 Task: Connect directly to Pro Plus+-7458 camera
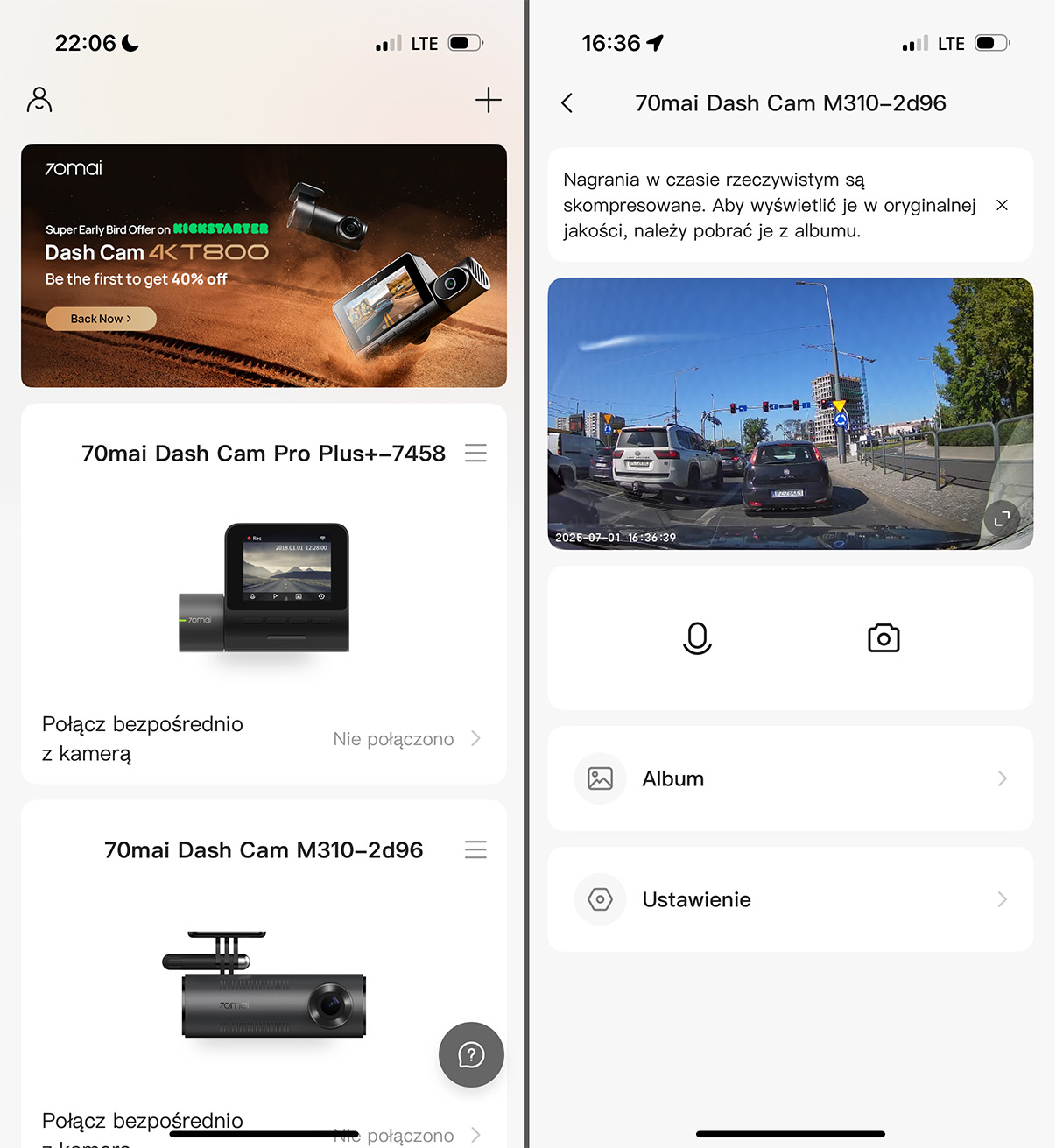click(x=263, y=739)
